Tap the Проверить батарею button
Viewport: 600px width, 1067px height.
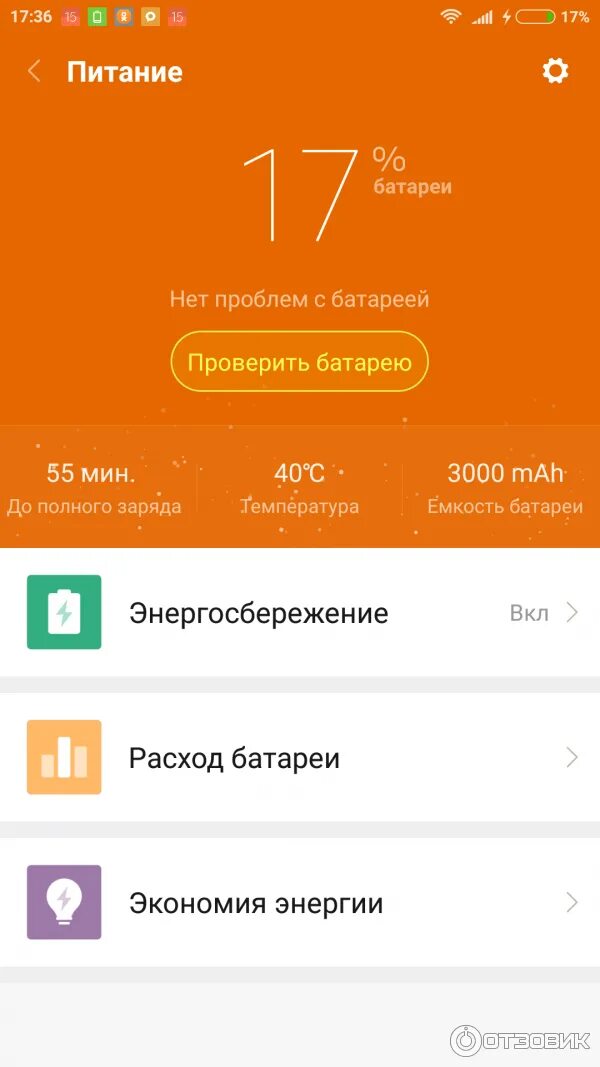(x=299, y=362)
